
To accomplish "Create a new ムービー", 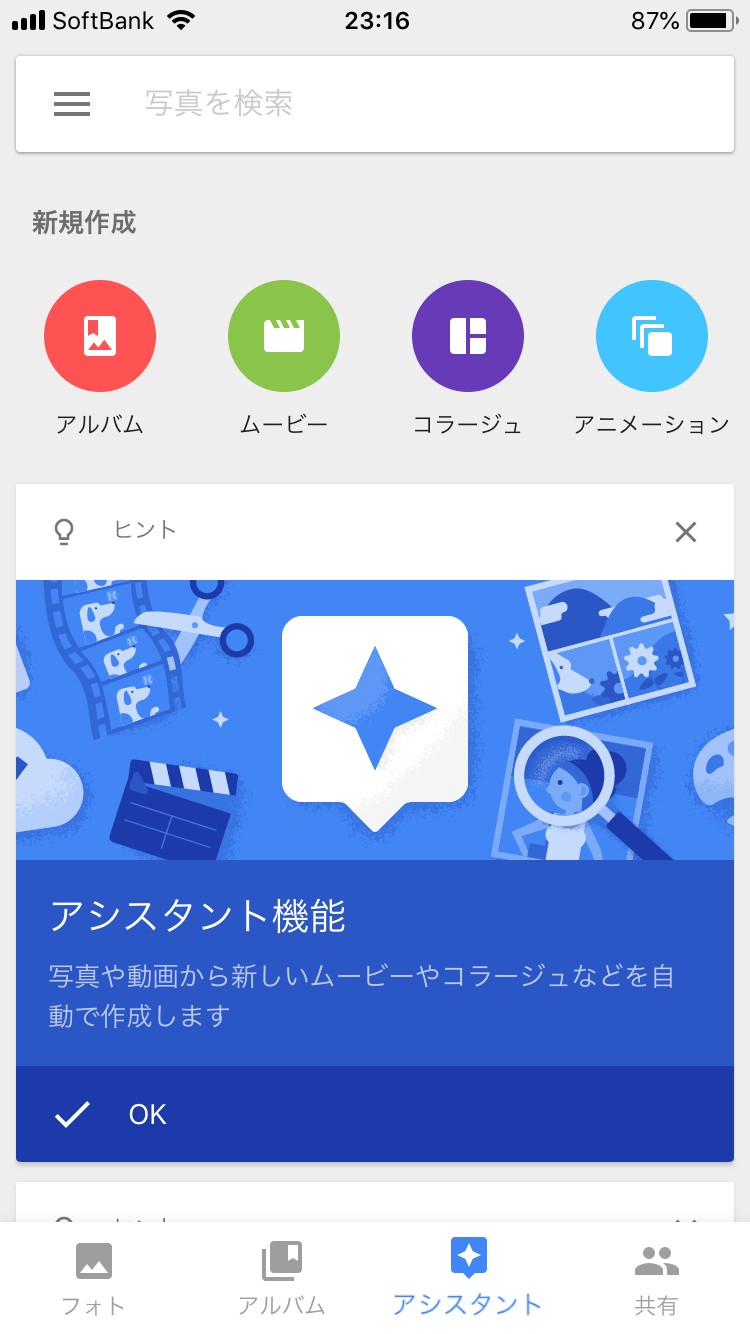I will coord(284,336).
